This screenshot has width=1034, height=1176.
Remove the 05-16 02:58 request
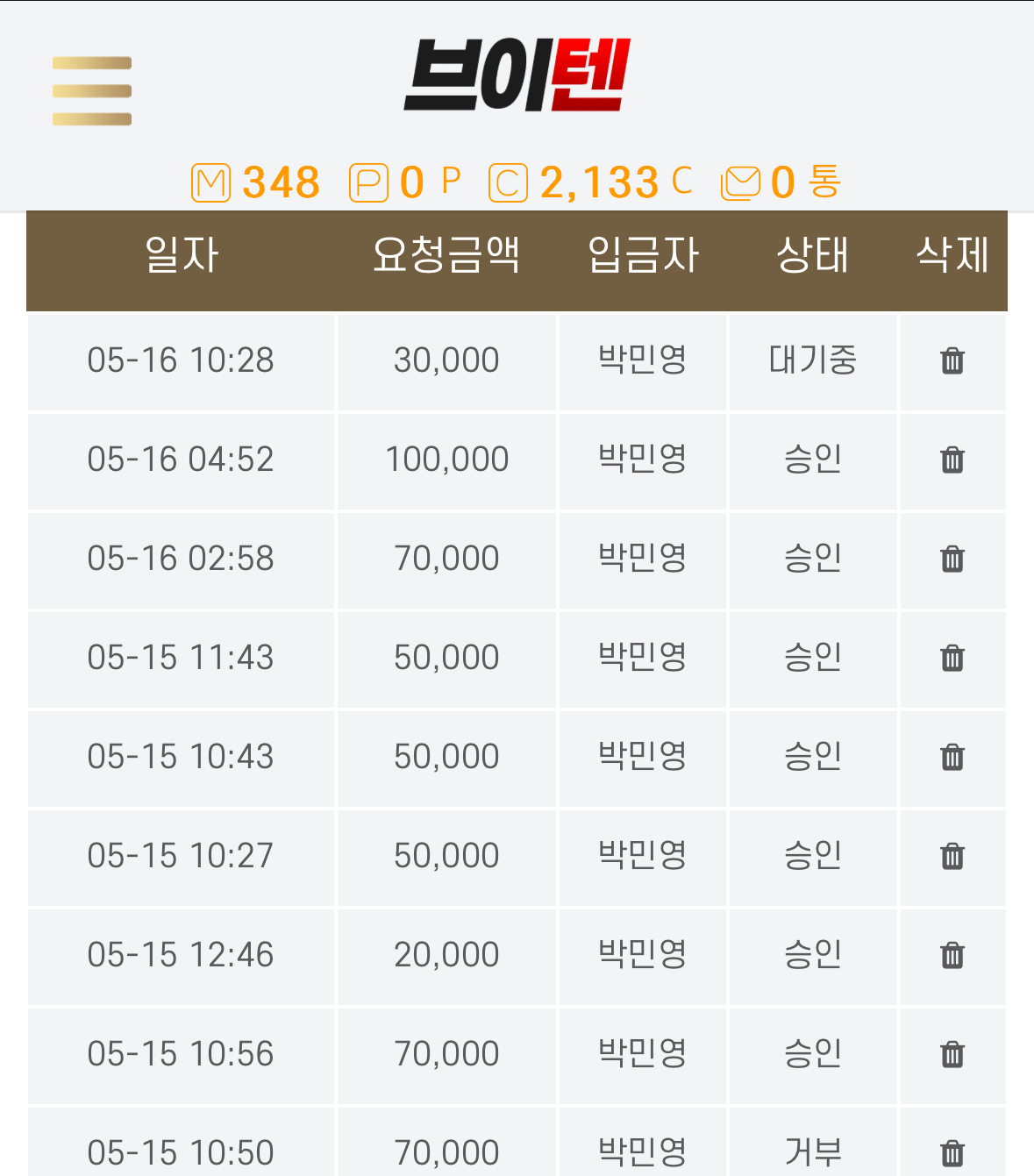[x=952, y=559]
